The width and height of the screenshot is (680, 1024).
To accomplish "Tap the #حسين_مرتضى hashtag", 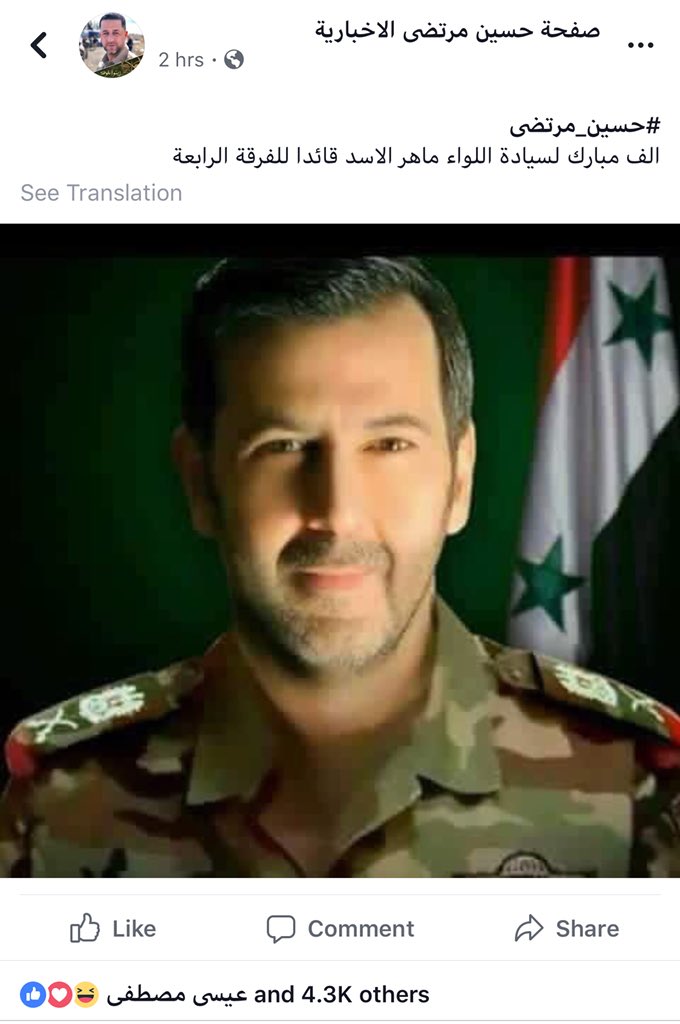I will click(x=585, y=126).
